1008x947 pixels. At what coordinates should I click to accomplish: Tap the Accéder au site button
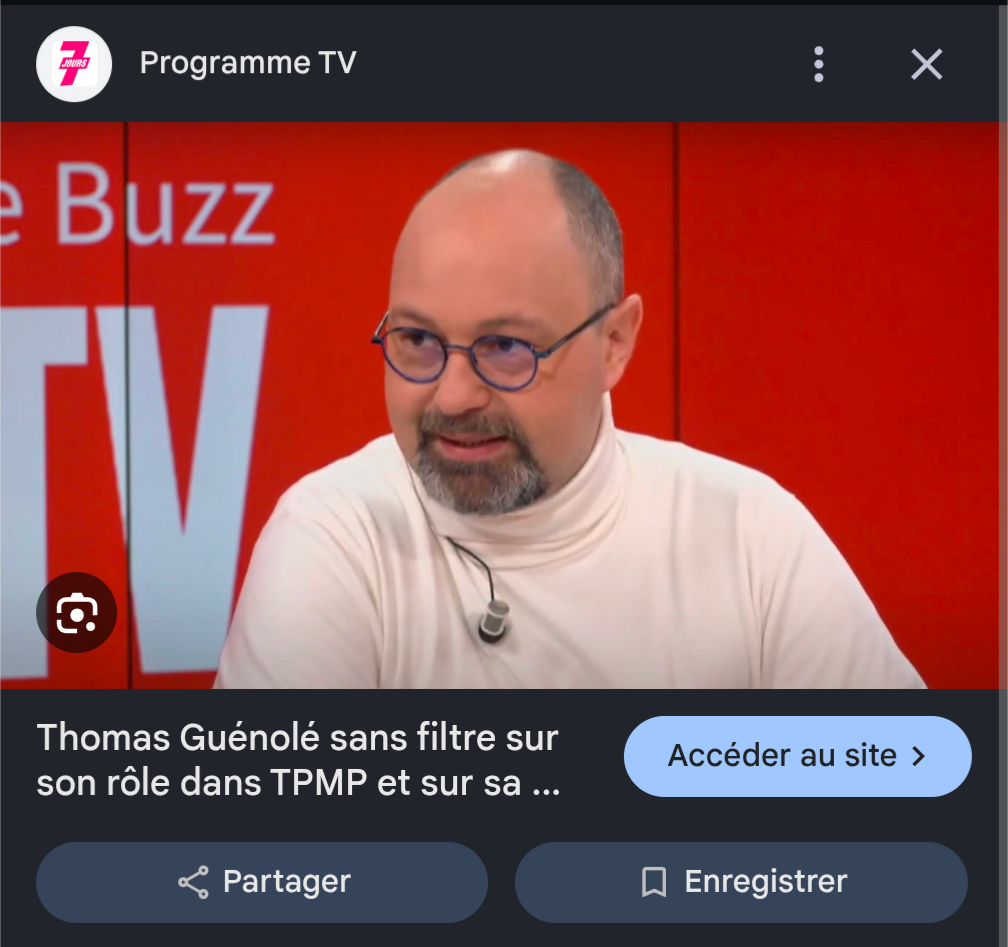coord(797,756)
